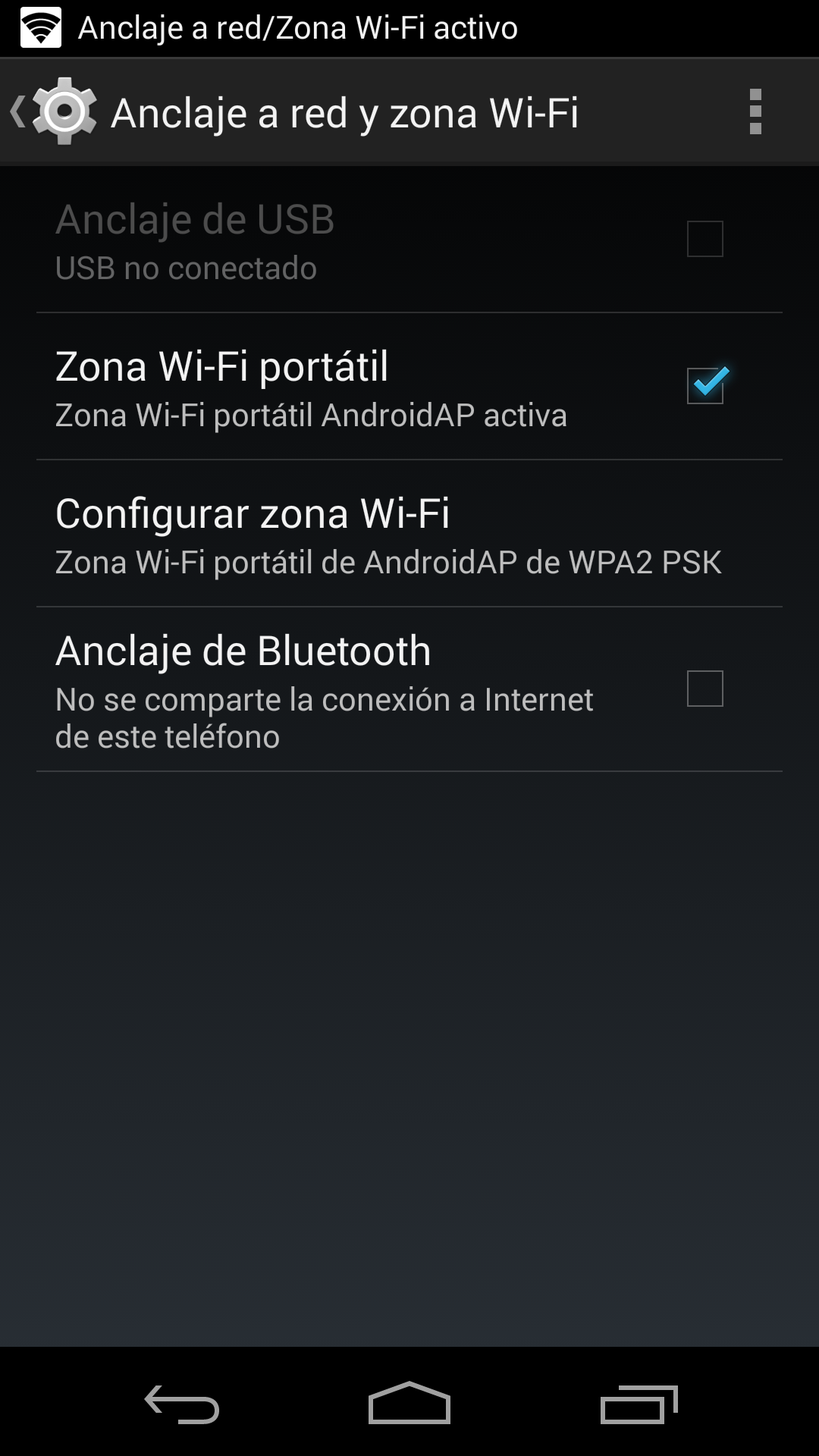Uncheck the Zona Wi-Fi portátil checkbox
The width and height of the screenshot is (819, 1456).
(x=705, y=385)
